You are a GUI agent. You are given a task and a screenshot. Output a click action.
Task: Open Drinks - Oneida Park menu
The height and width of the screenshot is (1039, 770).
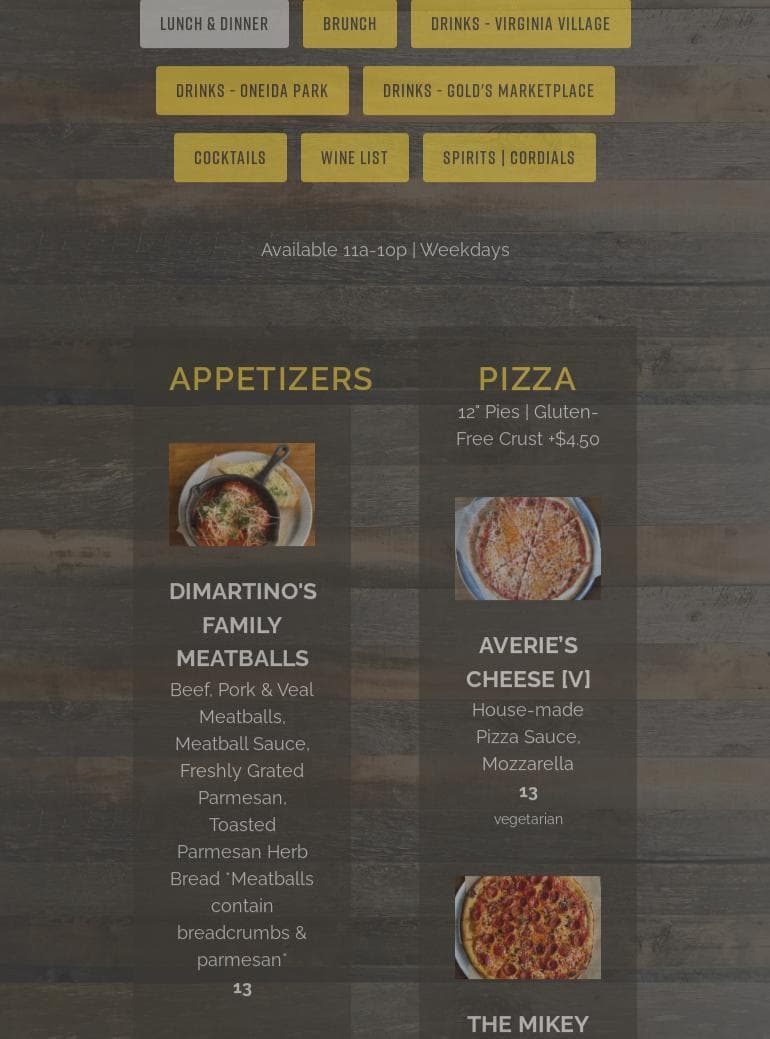tap(252, 91)
